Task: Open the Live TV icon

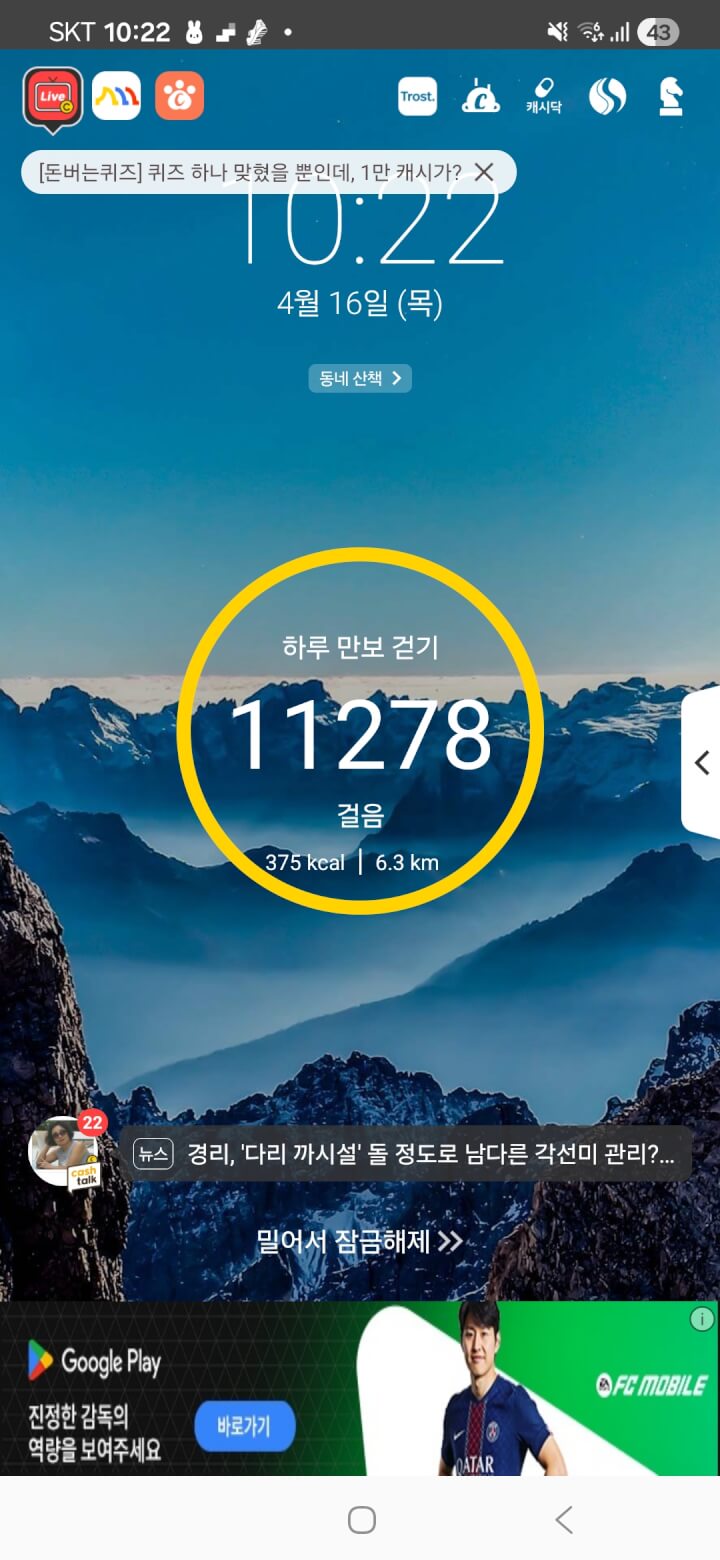Action: tap(52, 97)
